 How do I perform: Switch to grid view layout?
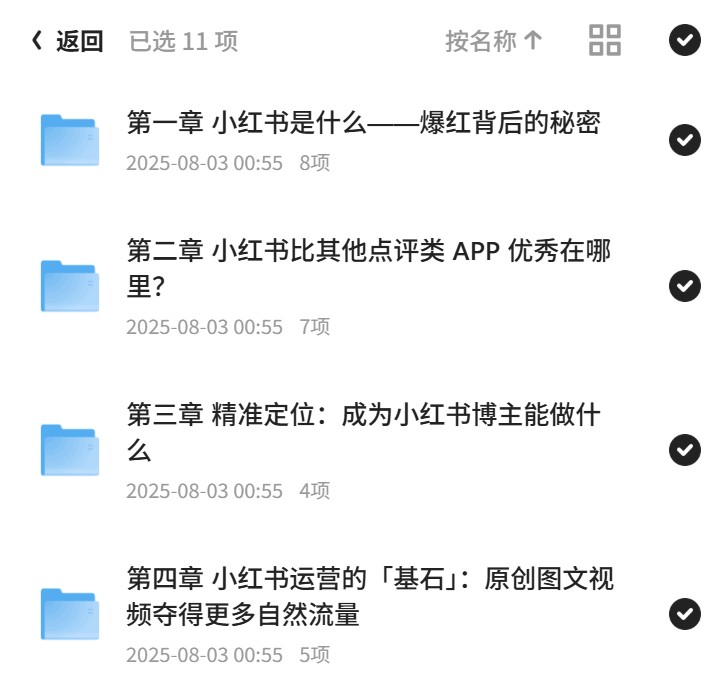[x=605, y=40]
